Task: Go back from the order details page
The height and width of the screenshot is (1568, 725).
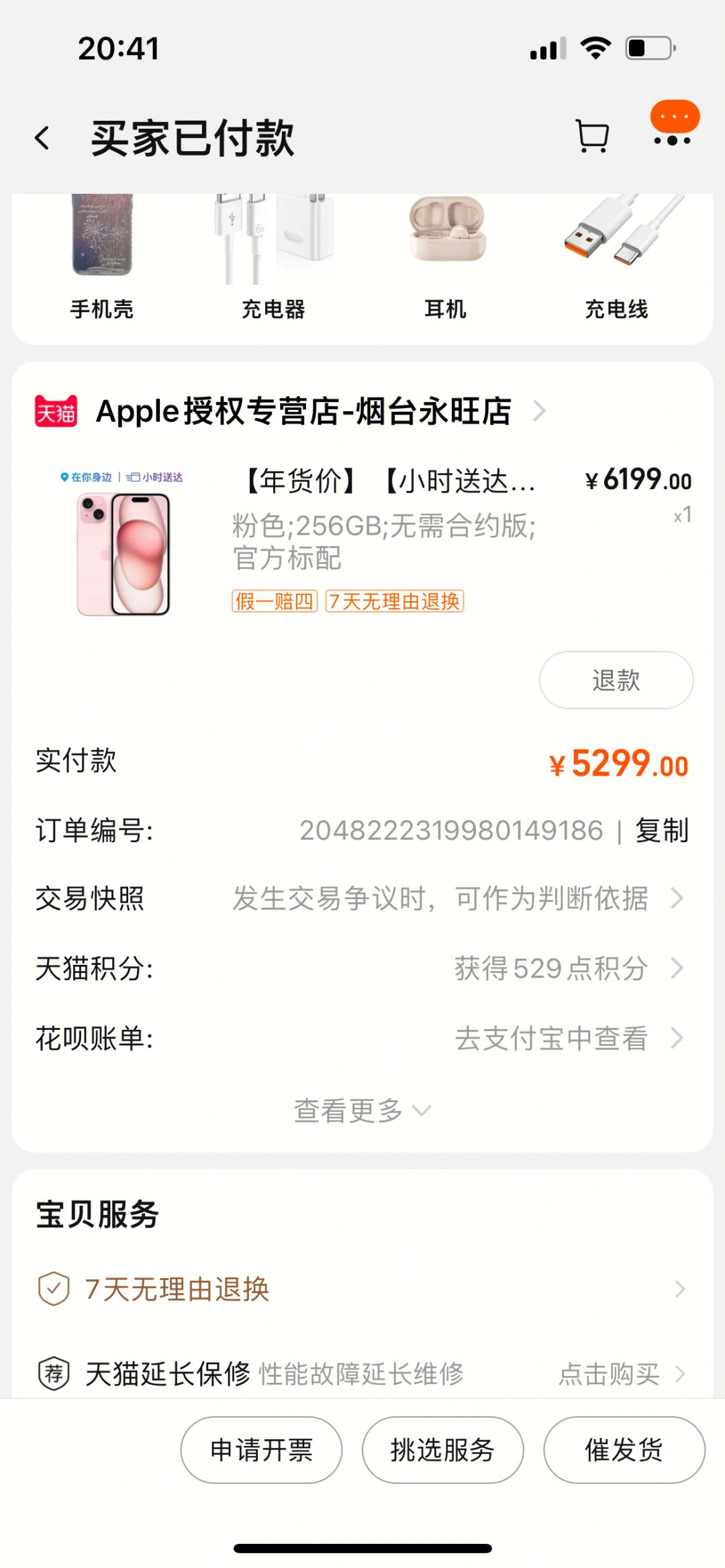Action: click(42, 138)
